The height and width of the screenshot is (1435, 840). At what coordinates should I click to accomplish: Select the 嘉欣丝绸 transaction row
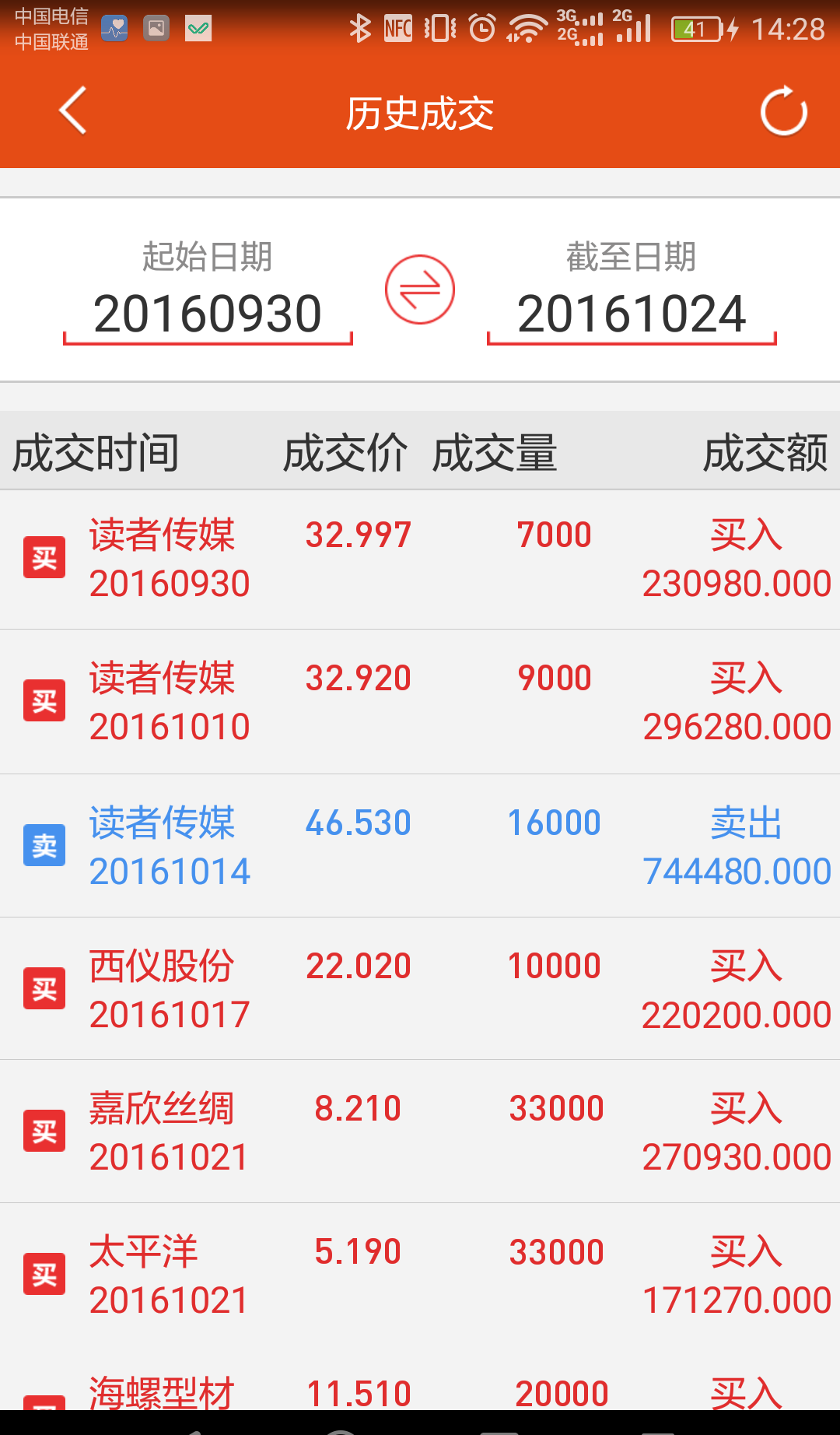pos(420,1132)
